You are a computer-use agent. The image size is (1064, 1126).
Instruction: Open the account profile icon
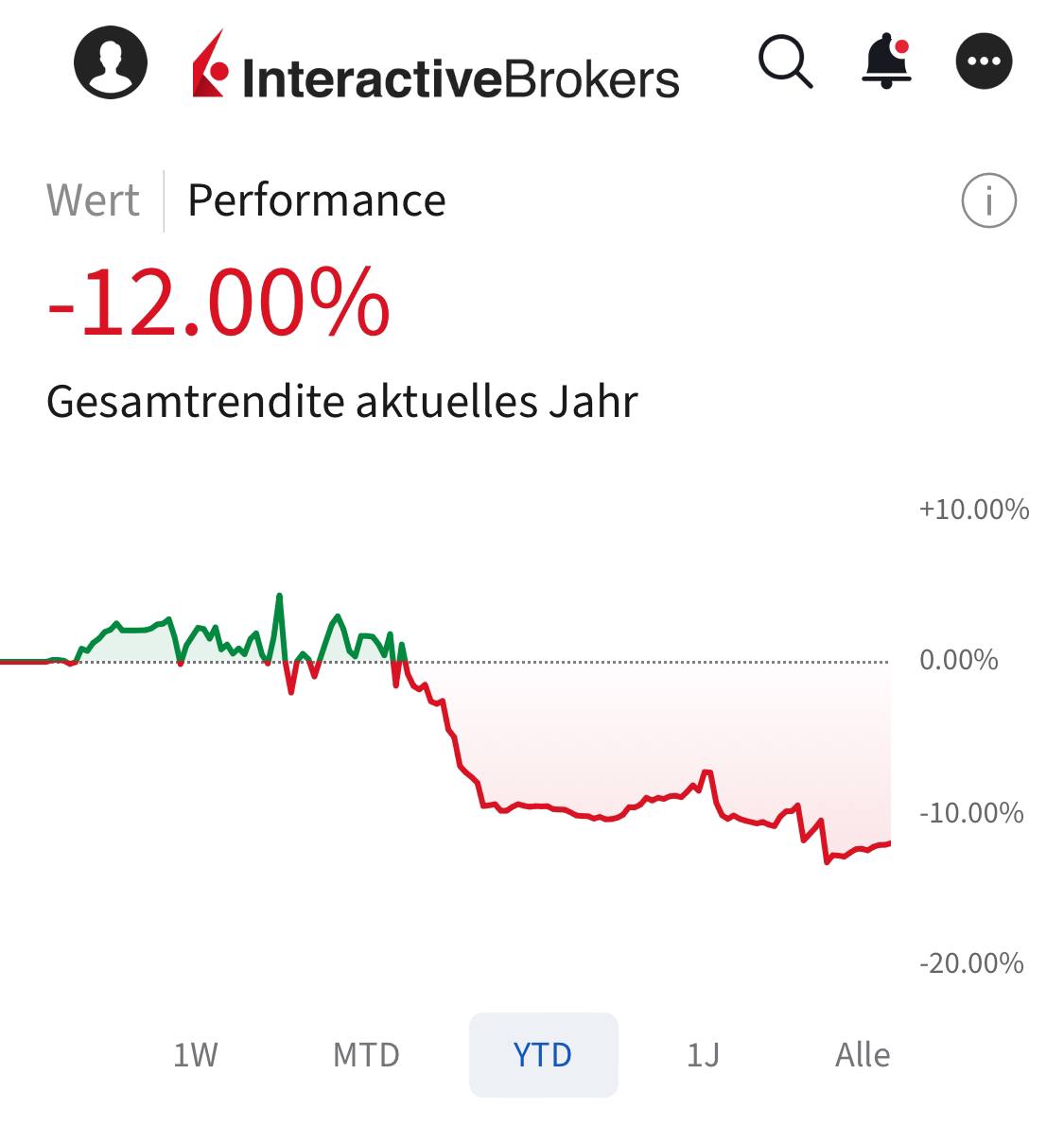[111, 62]
